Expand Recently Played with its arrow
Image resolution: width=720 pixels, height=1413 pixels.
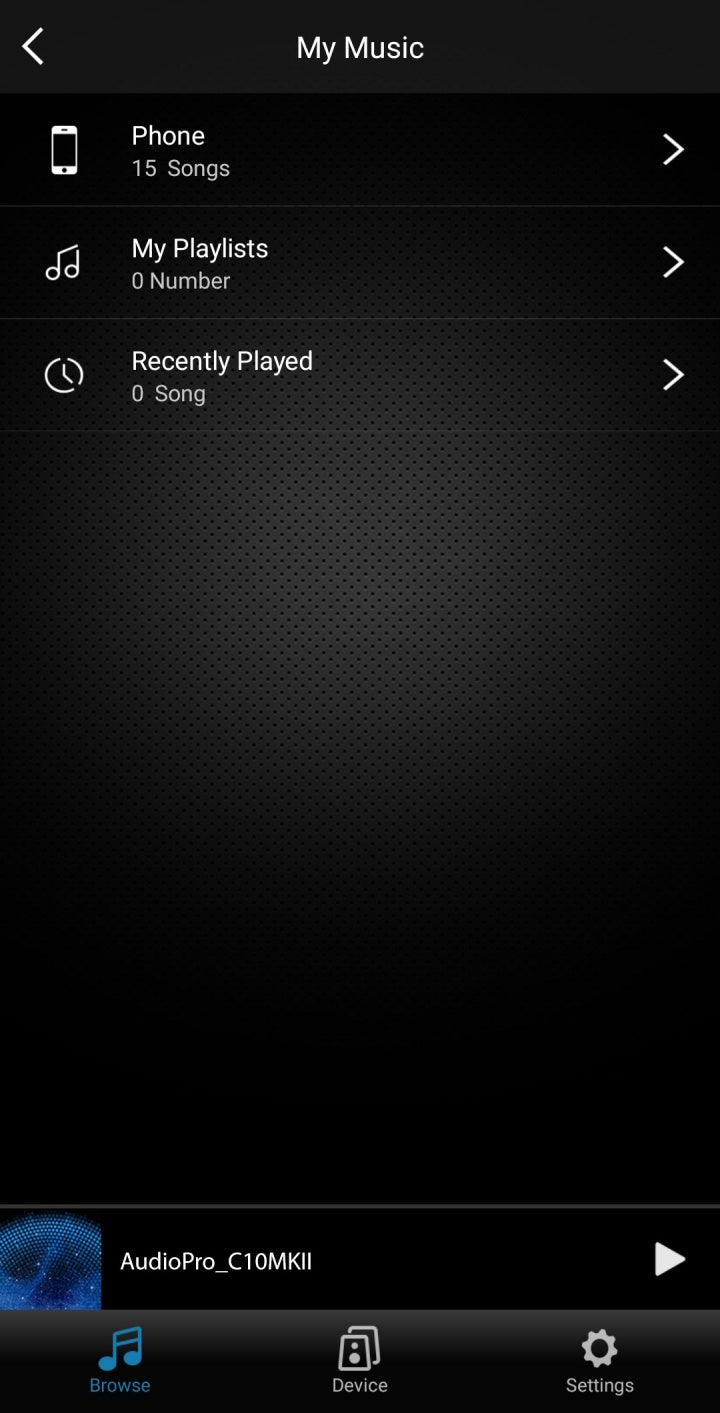point(672,374)
